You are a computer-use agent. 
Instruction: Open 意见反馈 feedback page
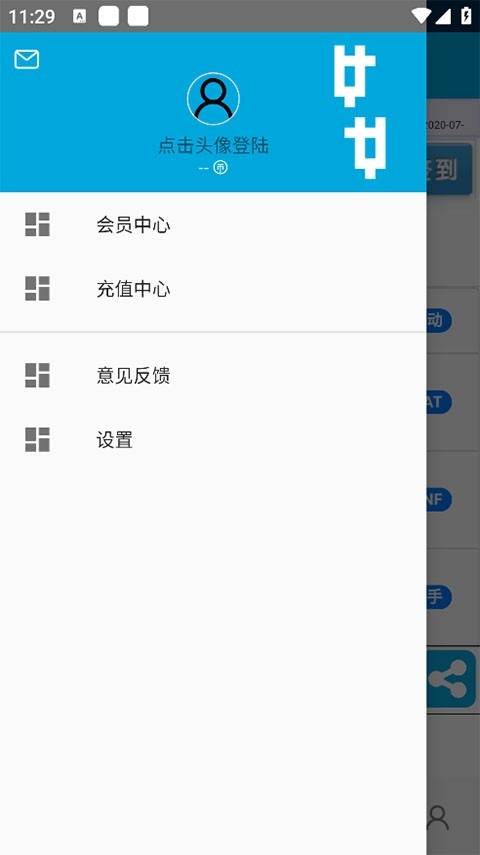click(x=213, y=375)
